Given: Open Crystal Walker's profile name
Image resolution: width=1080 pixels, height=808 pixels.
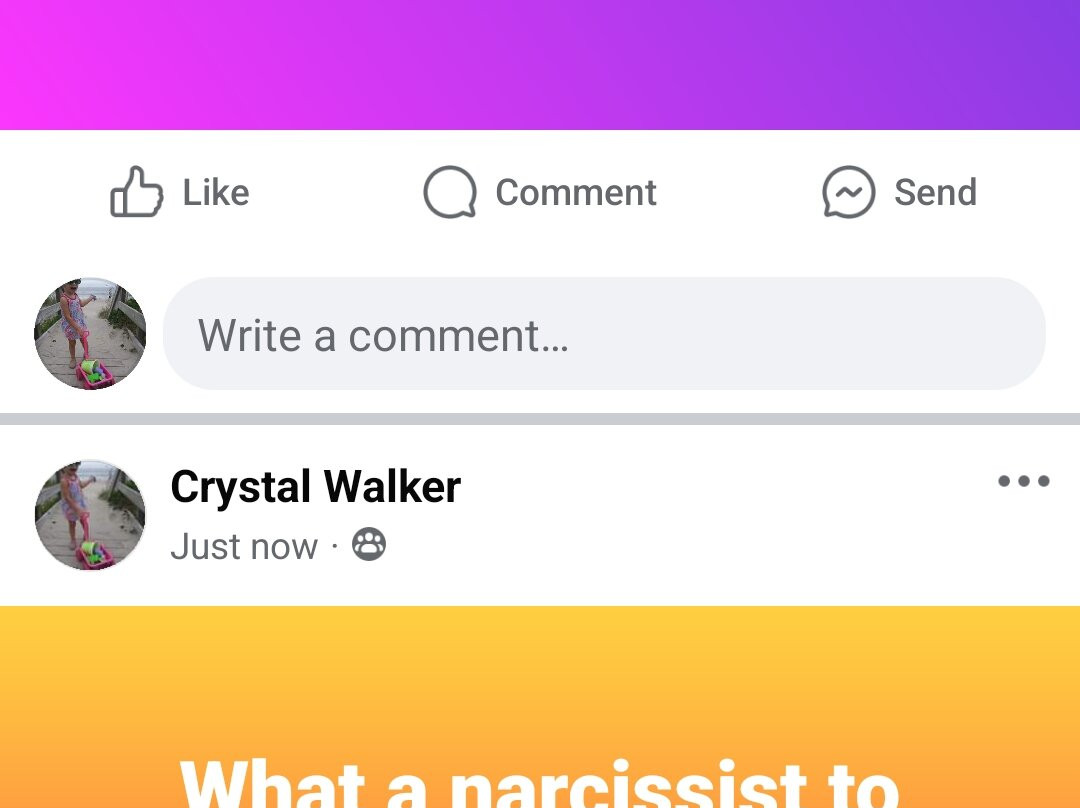Looking at the screenshot, I should click(x=315, y=487).
